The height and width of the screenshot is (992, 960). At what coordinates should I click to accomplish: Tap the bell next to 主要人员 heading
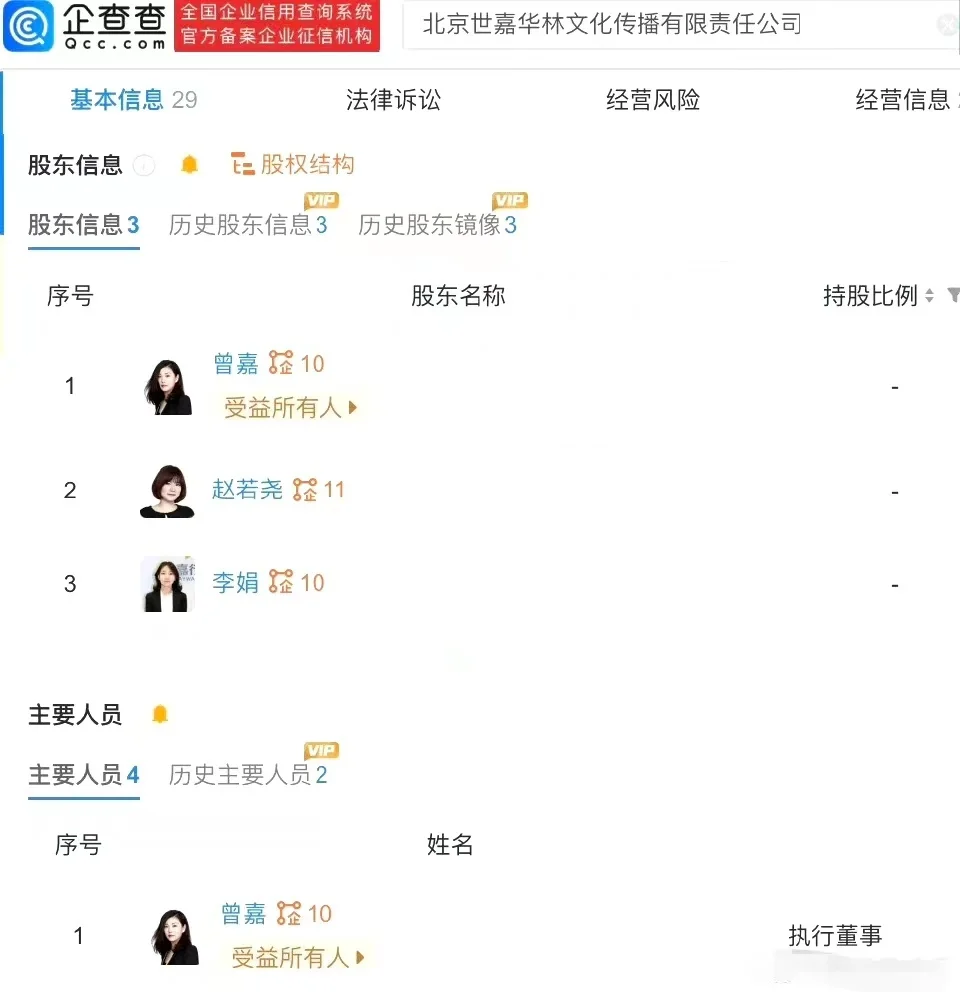(x=160, y=715)
